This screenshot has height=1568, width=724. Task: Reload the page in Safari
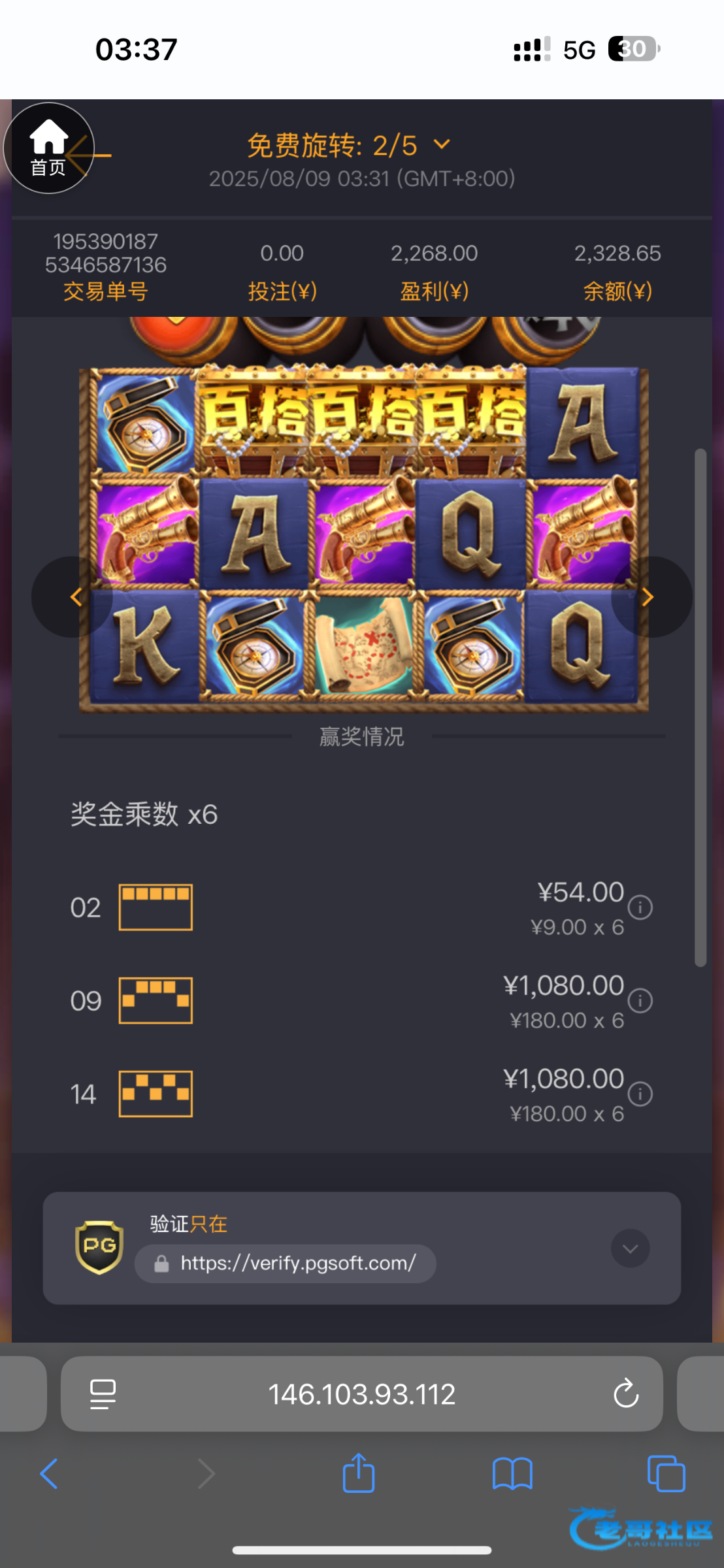[625, 1394]
